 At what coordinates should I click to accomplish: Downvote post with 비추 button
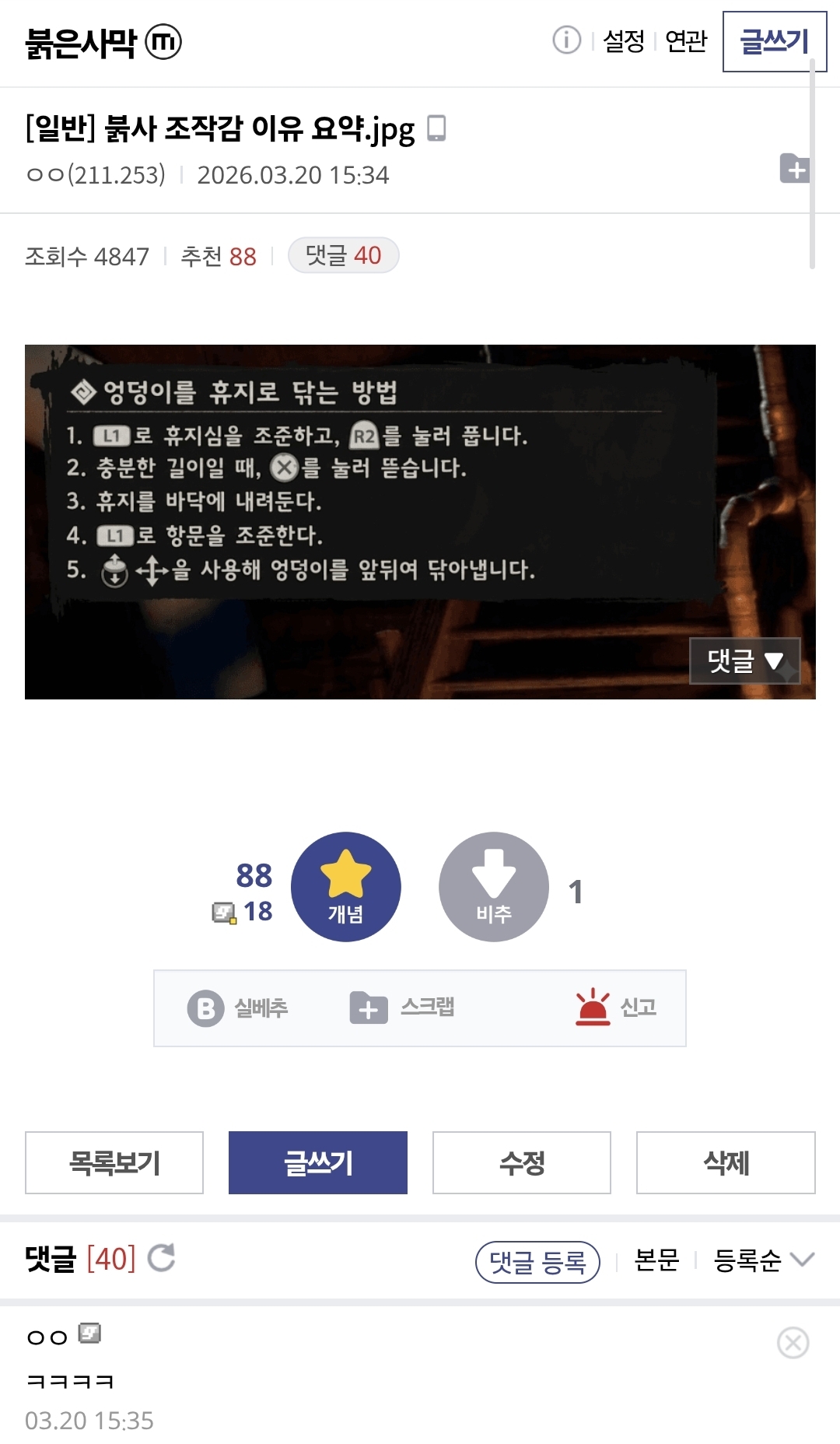493,887
